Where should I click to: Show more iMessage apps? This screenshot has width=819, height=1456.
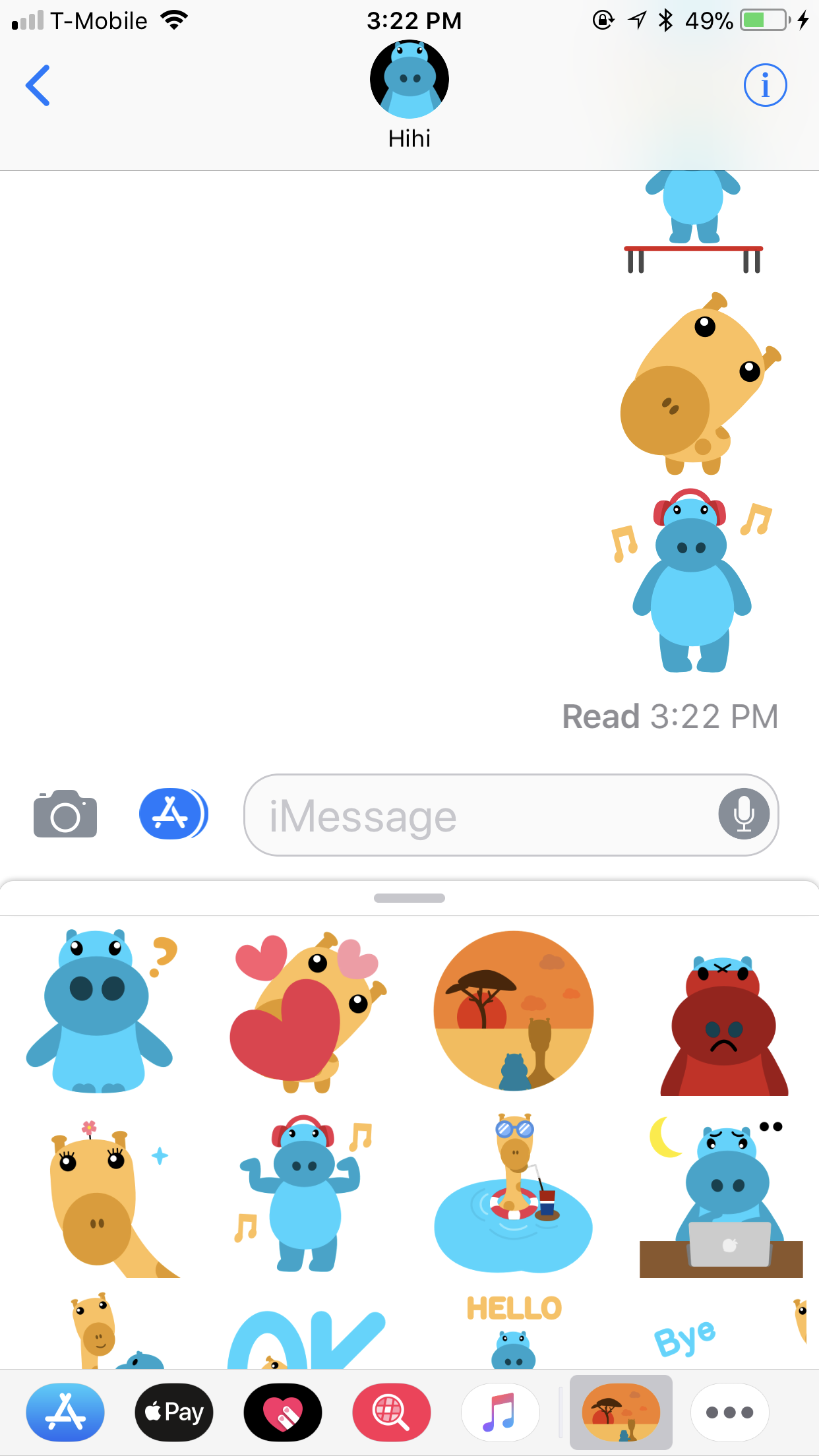pos(729,1412)
